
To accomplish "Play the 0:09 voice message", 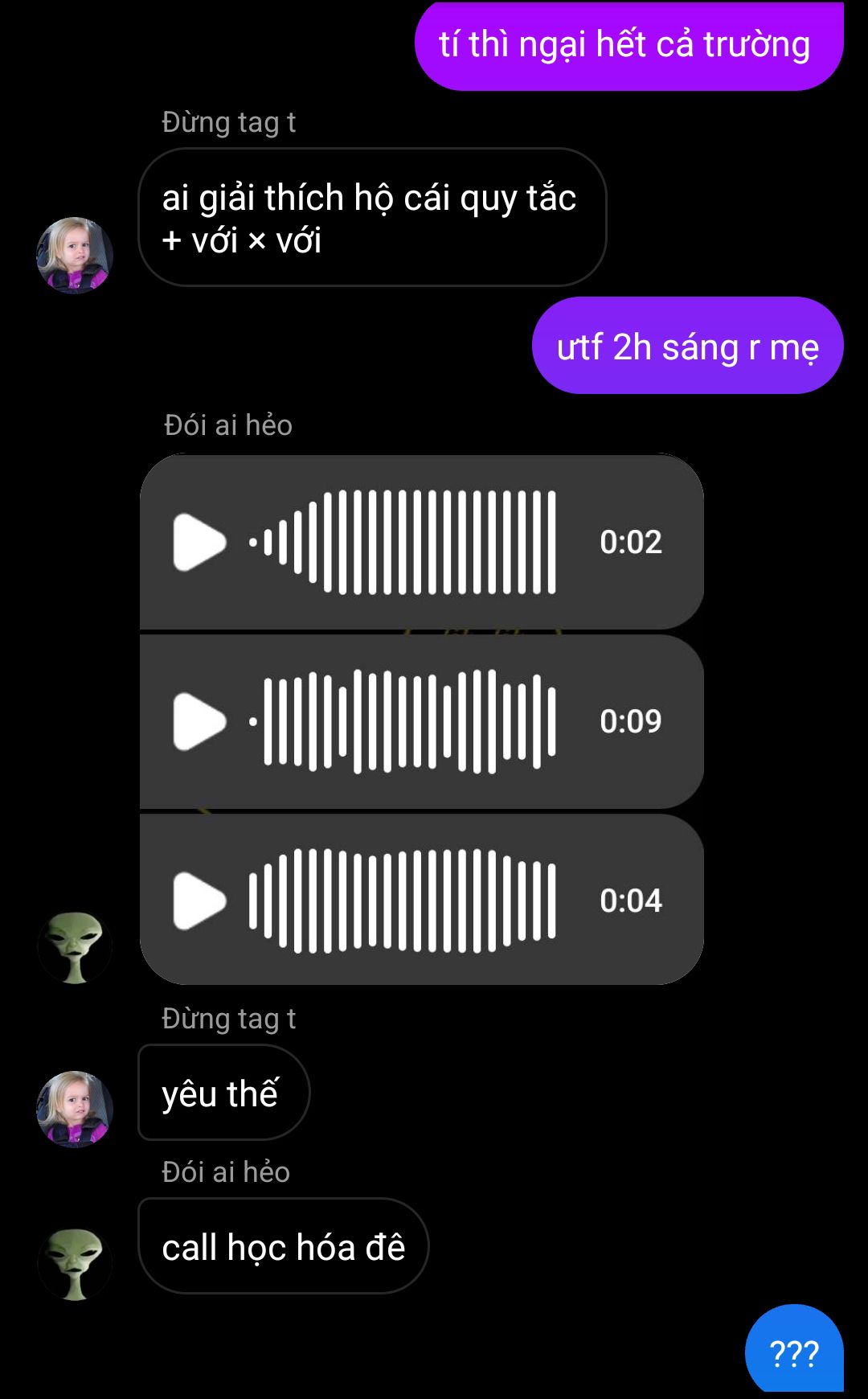I will (199, 721).
